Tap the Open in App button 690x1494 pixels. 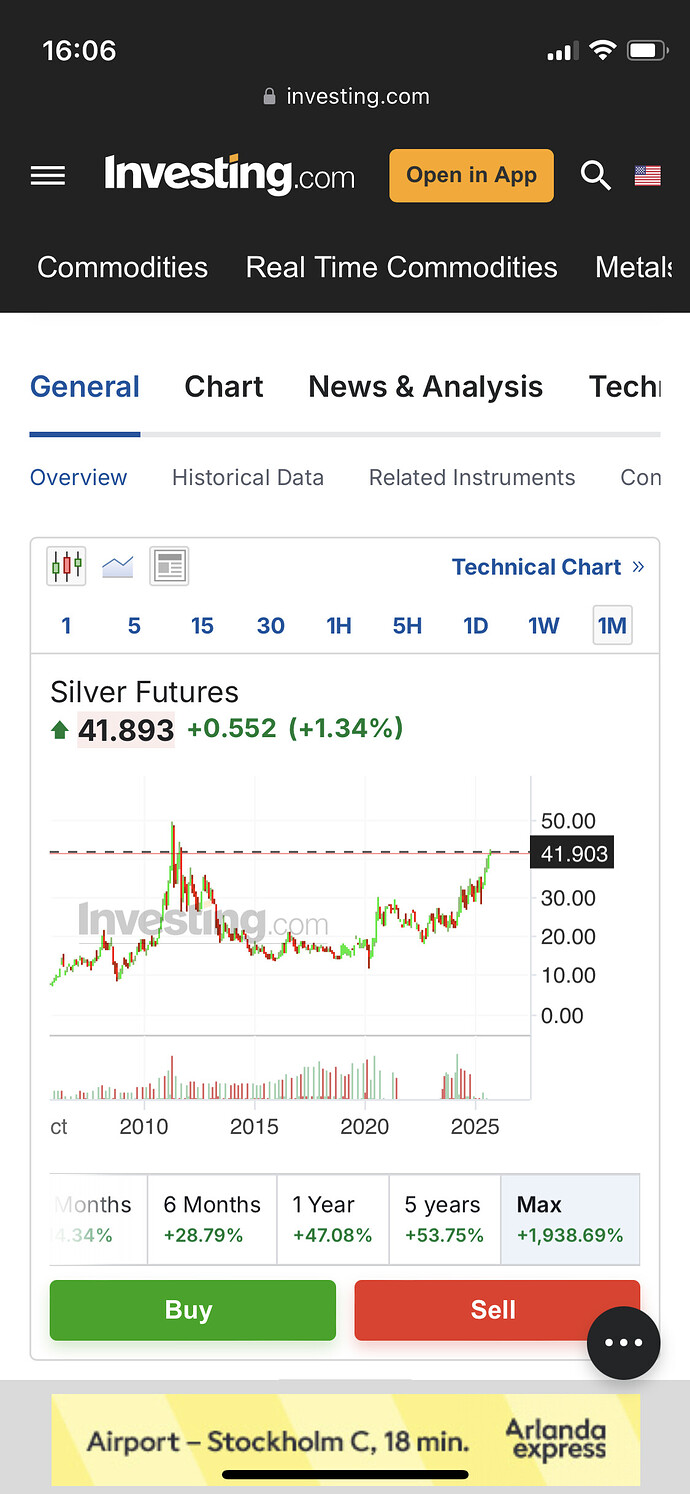471,176
